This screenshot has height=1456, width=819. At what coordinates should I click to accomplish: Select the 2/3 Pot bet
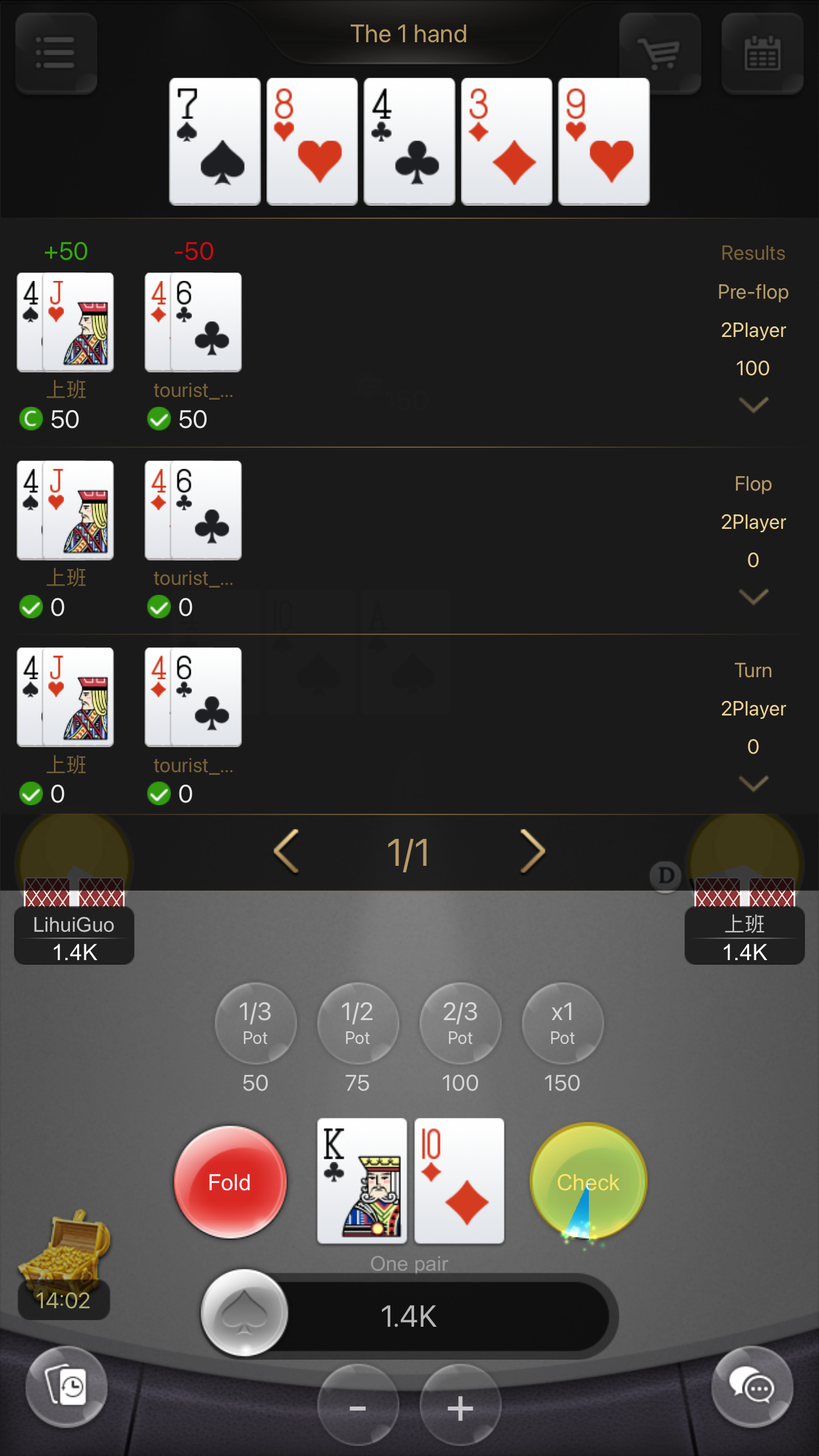point(460,1023)
